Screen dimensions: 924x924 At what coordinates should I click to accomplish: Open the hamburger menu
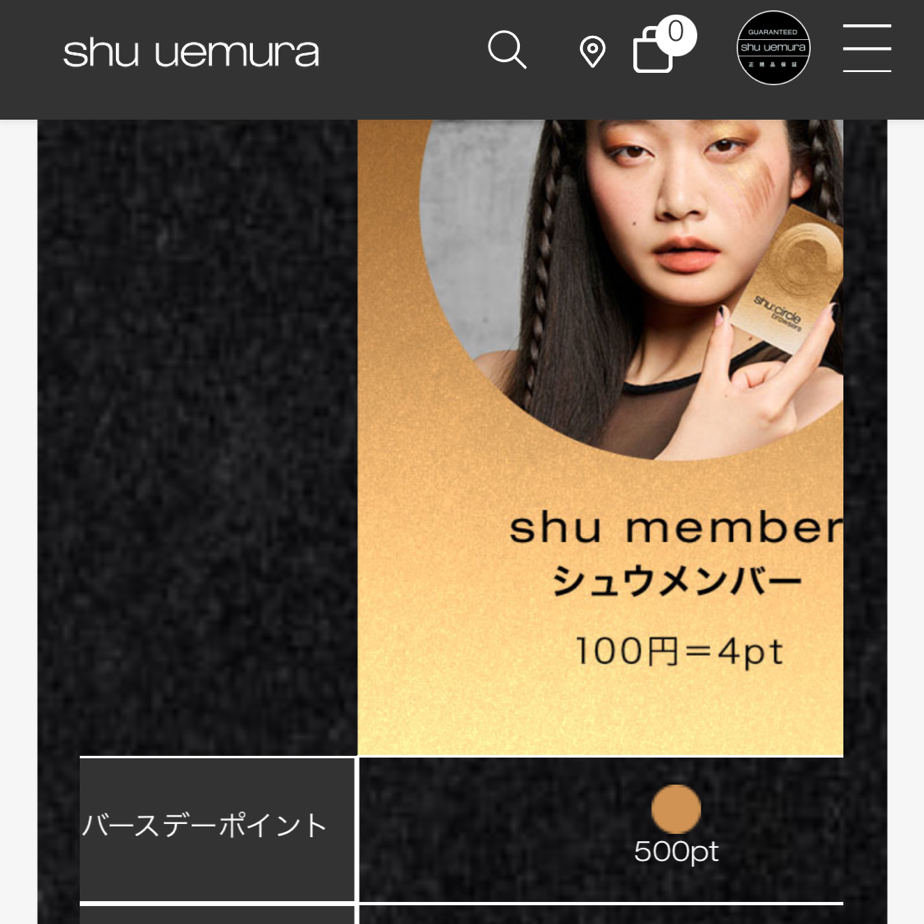tap(866, 49)
